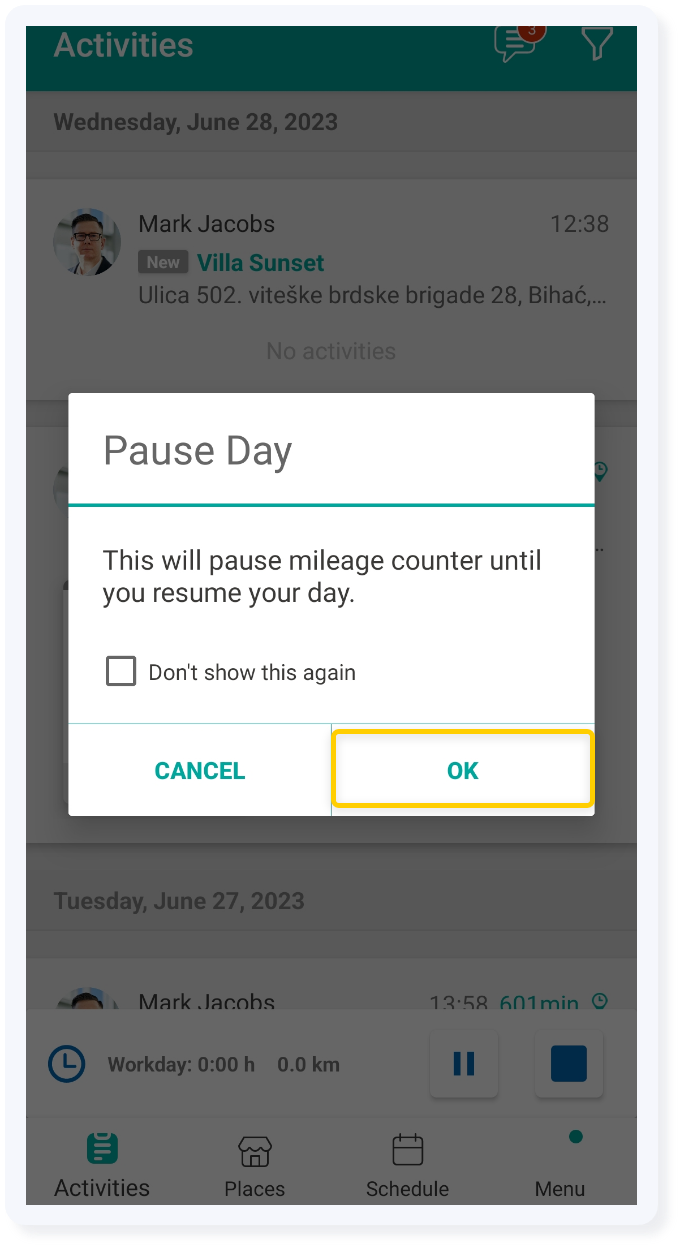
Task: Switch to the Schedule tab
Action: click(407, 1166)
